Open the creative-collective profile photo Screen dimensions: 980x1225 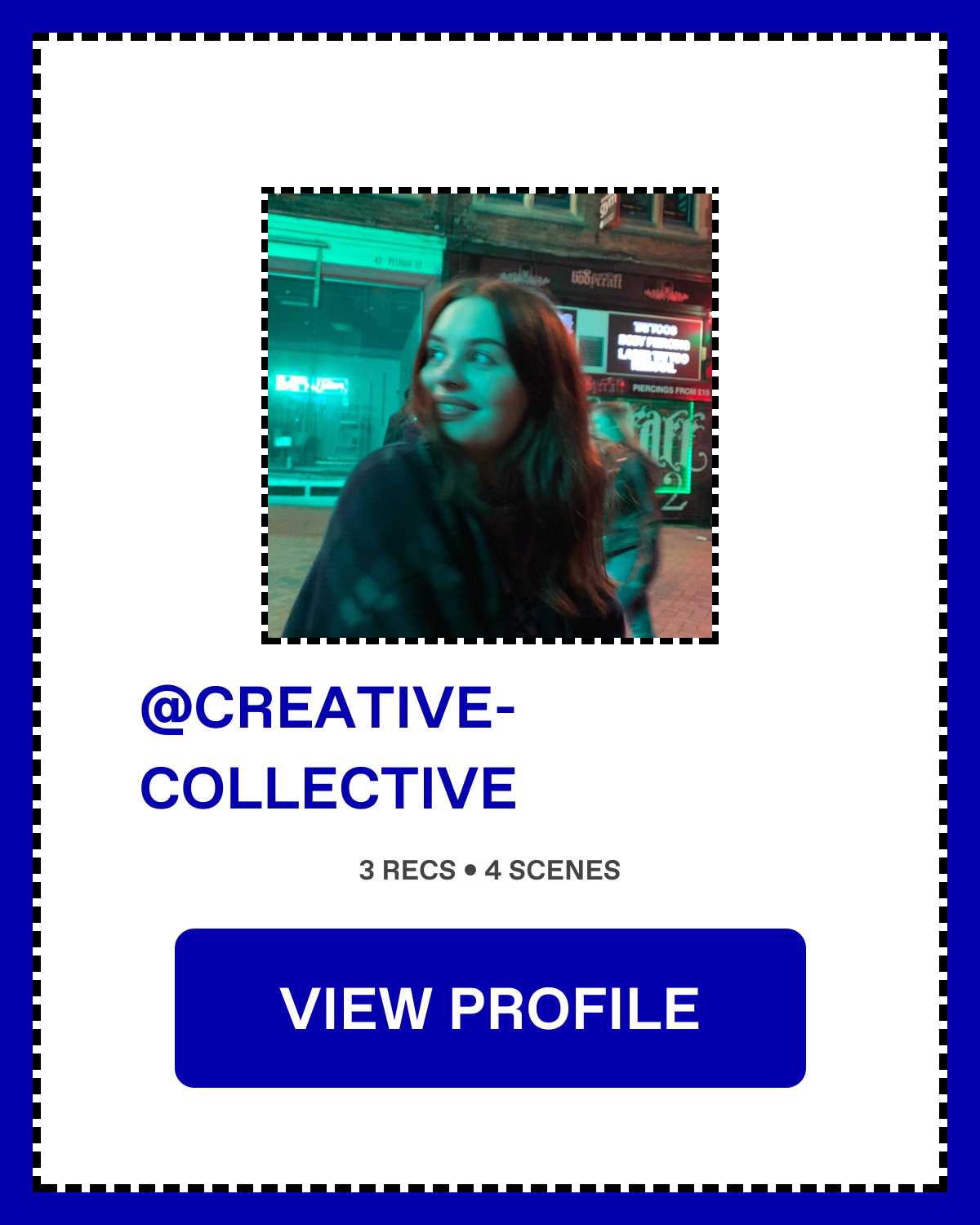(x=490, y=416)
